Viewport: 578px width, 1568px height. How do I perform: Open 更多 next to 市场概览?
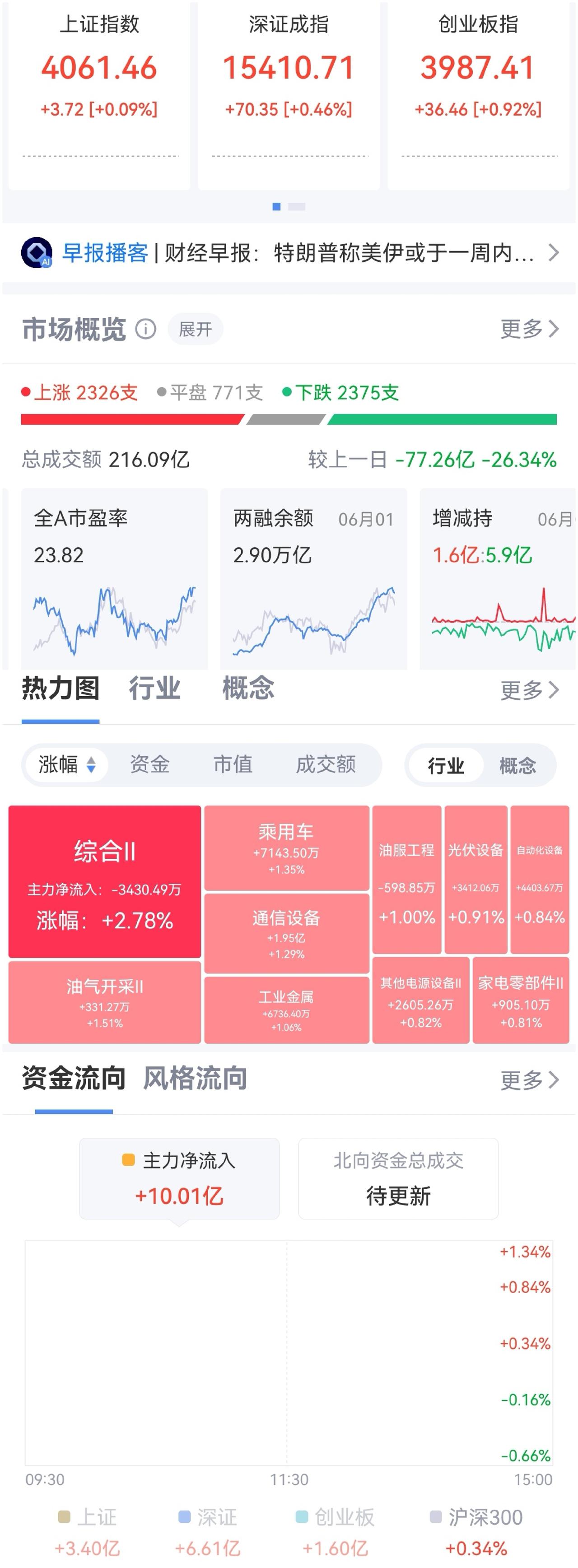[x=529, y=329]
